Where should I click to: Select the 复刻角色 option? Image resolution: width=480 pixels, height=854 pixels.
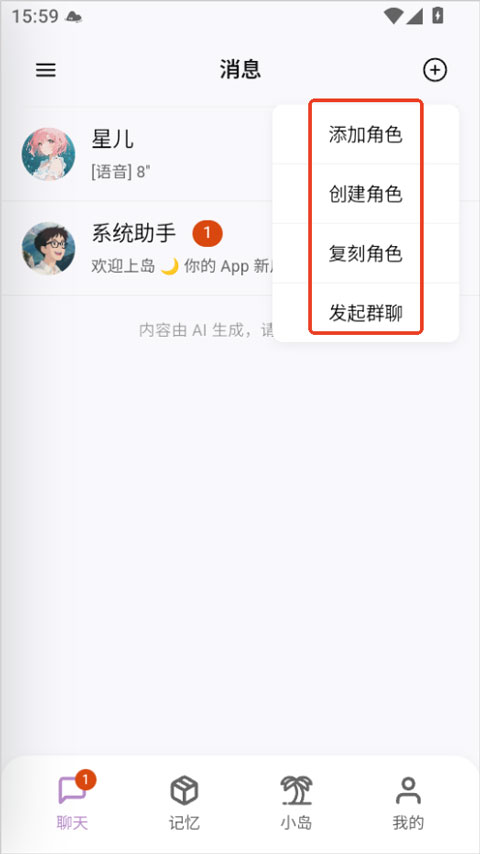tap(366, 254)
